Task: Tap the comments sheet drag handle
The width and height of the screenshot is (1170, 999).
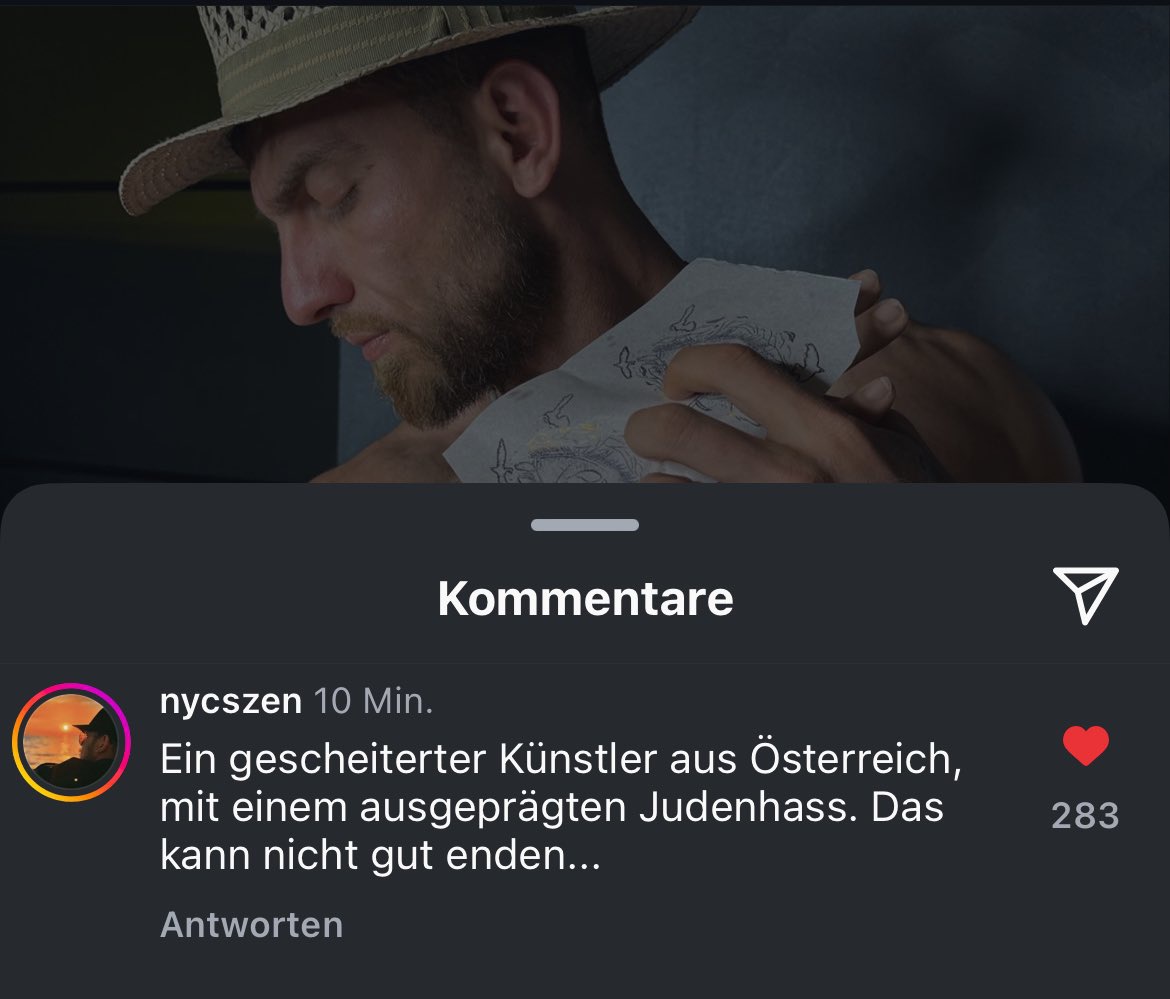Action: (x=585, y=525)
